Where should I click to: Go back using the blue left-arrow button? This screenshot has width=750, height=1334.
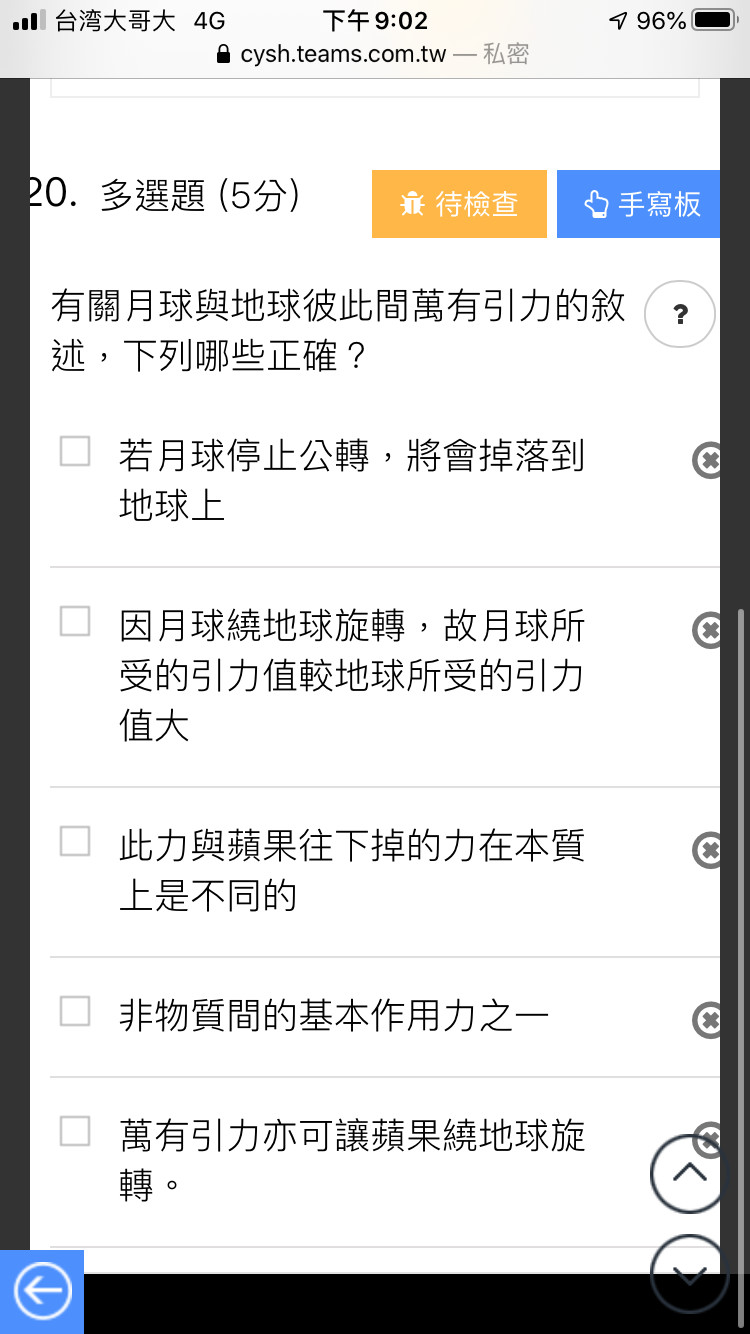click(x=42, y=1292)
